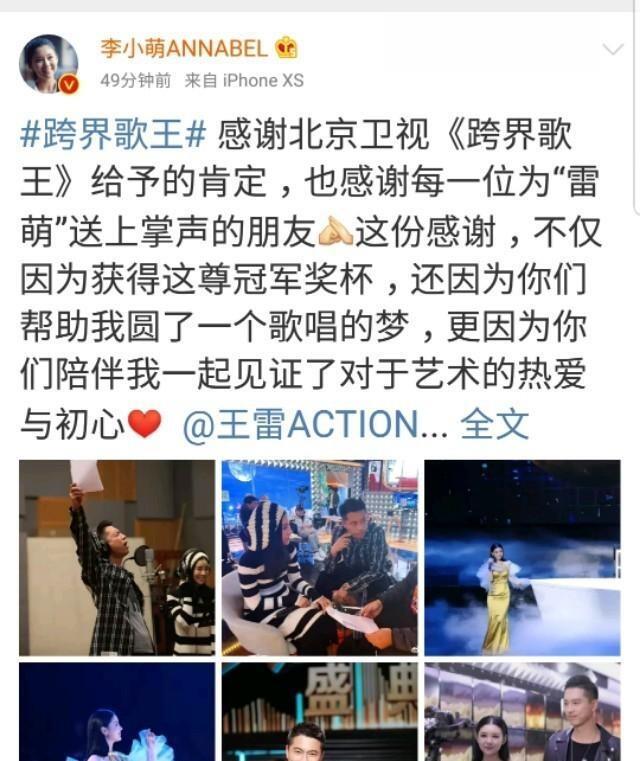
Task: Open the photo of the couple on set
Action: (x=522, y=711)
